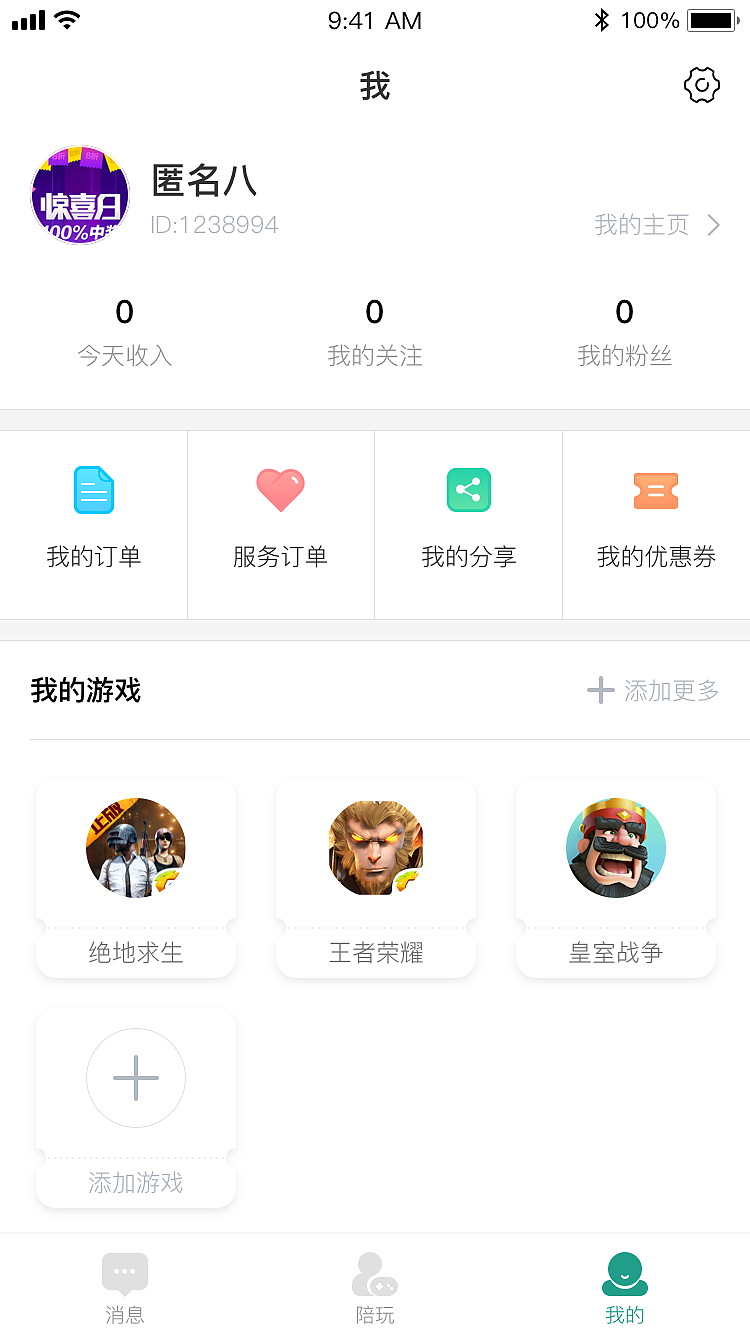Image resolution: width=750 pixels, height=1334 pixels.
Task: View 我的粉丝 fans count
Action: click(624, 330)
